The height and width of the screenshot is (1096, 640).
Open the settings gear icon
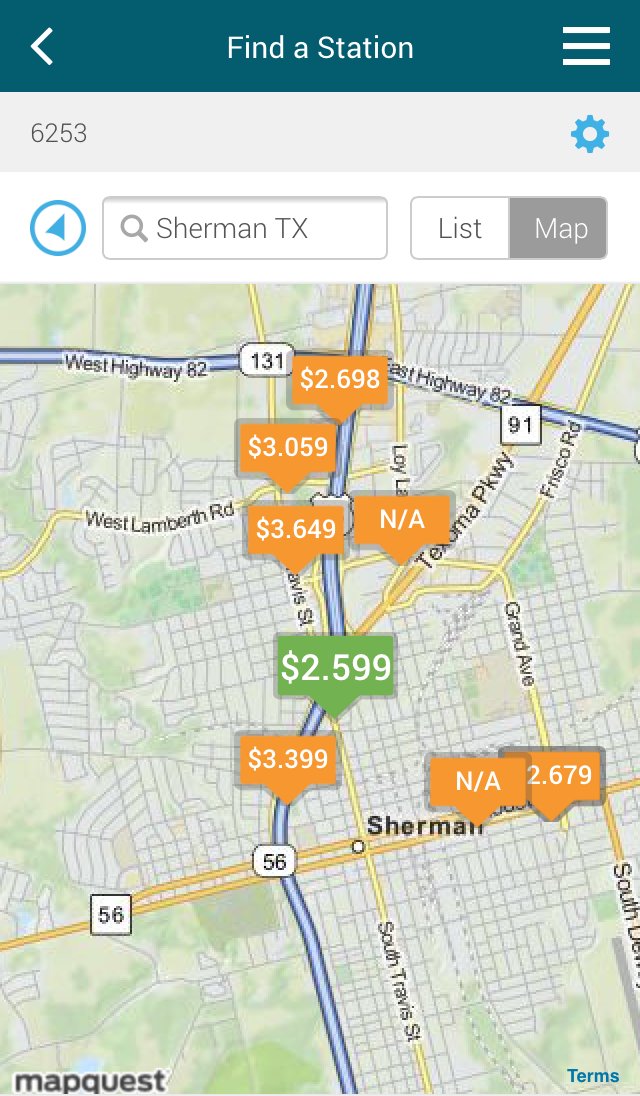[x=590, y=134]
